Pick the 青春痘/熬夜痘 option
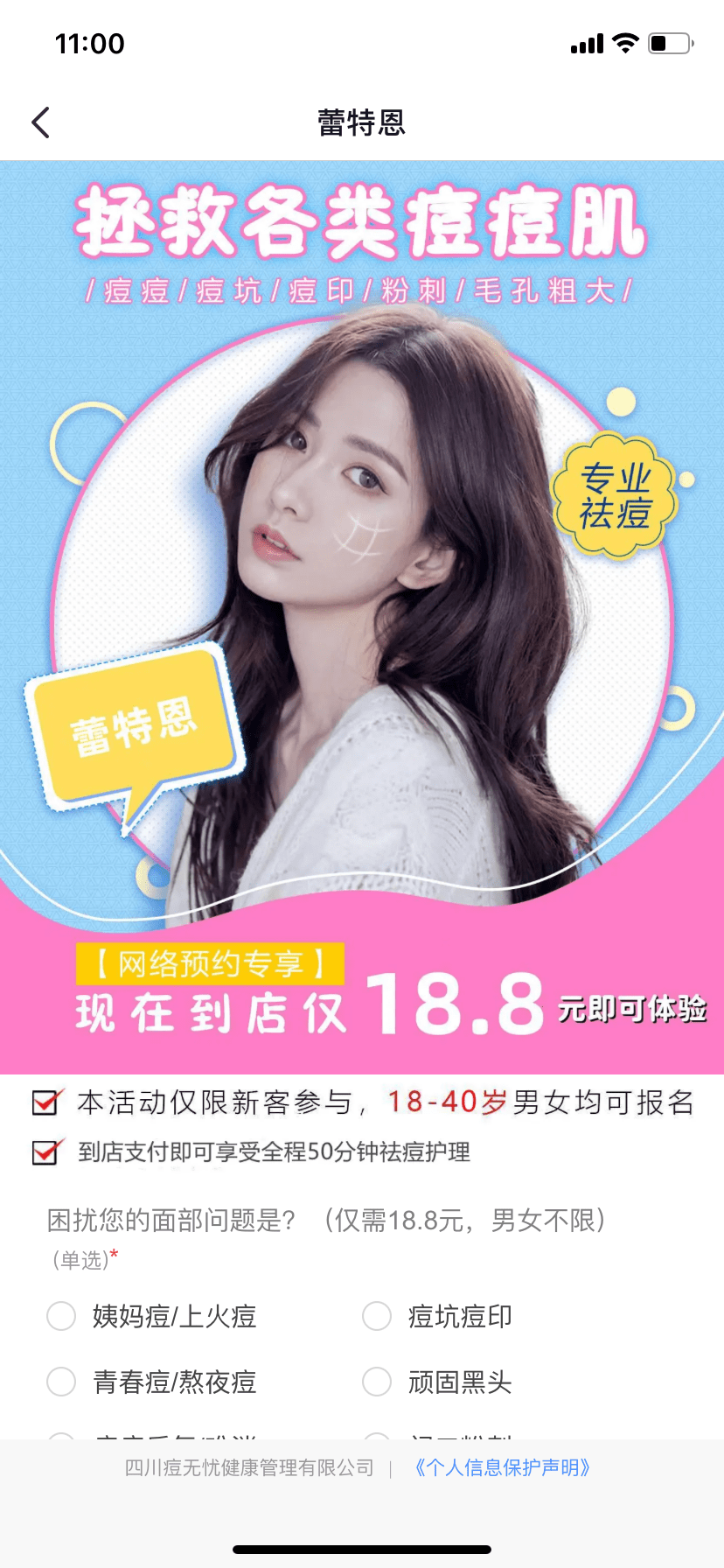The image size is (724, 1568). (61, 1382)
